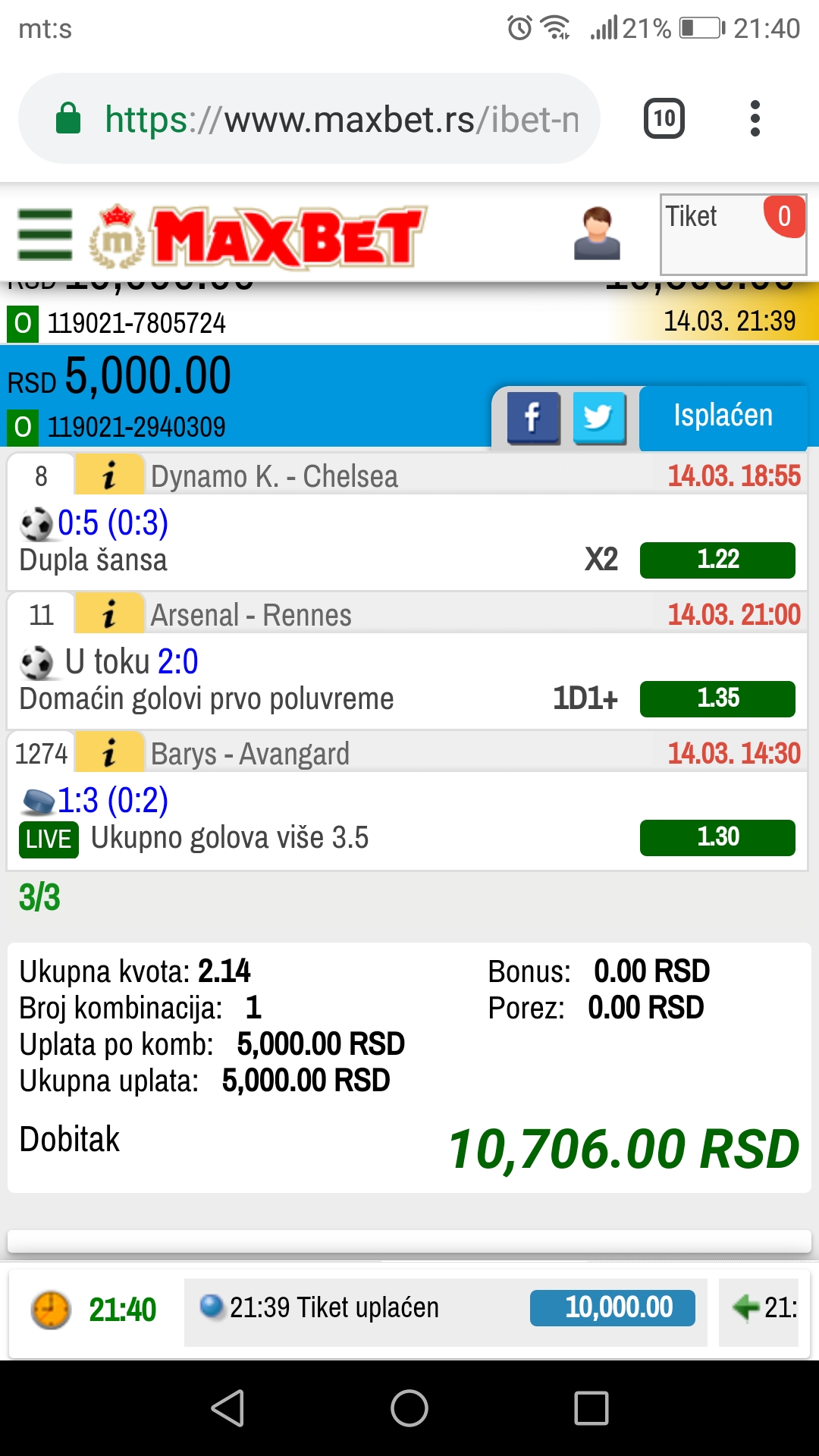The height and width of the screenshot is (1456, 819).
Task: Show info for Arsenal - Rennes
Action: point(109,614)
